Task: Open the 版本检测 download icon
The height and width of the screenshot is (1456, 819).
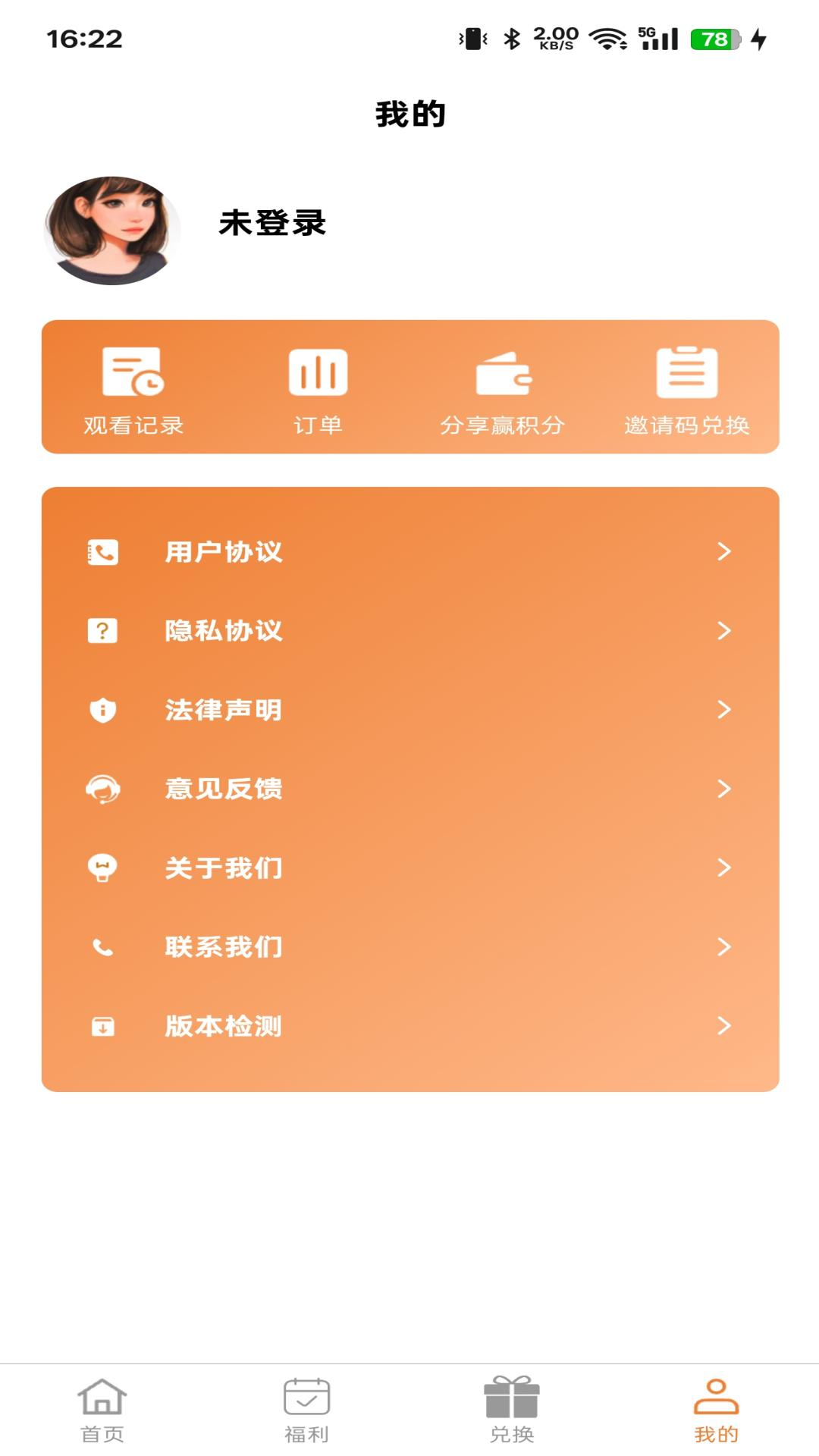Action: point(102,1026)
